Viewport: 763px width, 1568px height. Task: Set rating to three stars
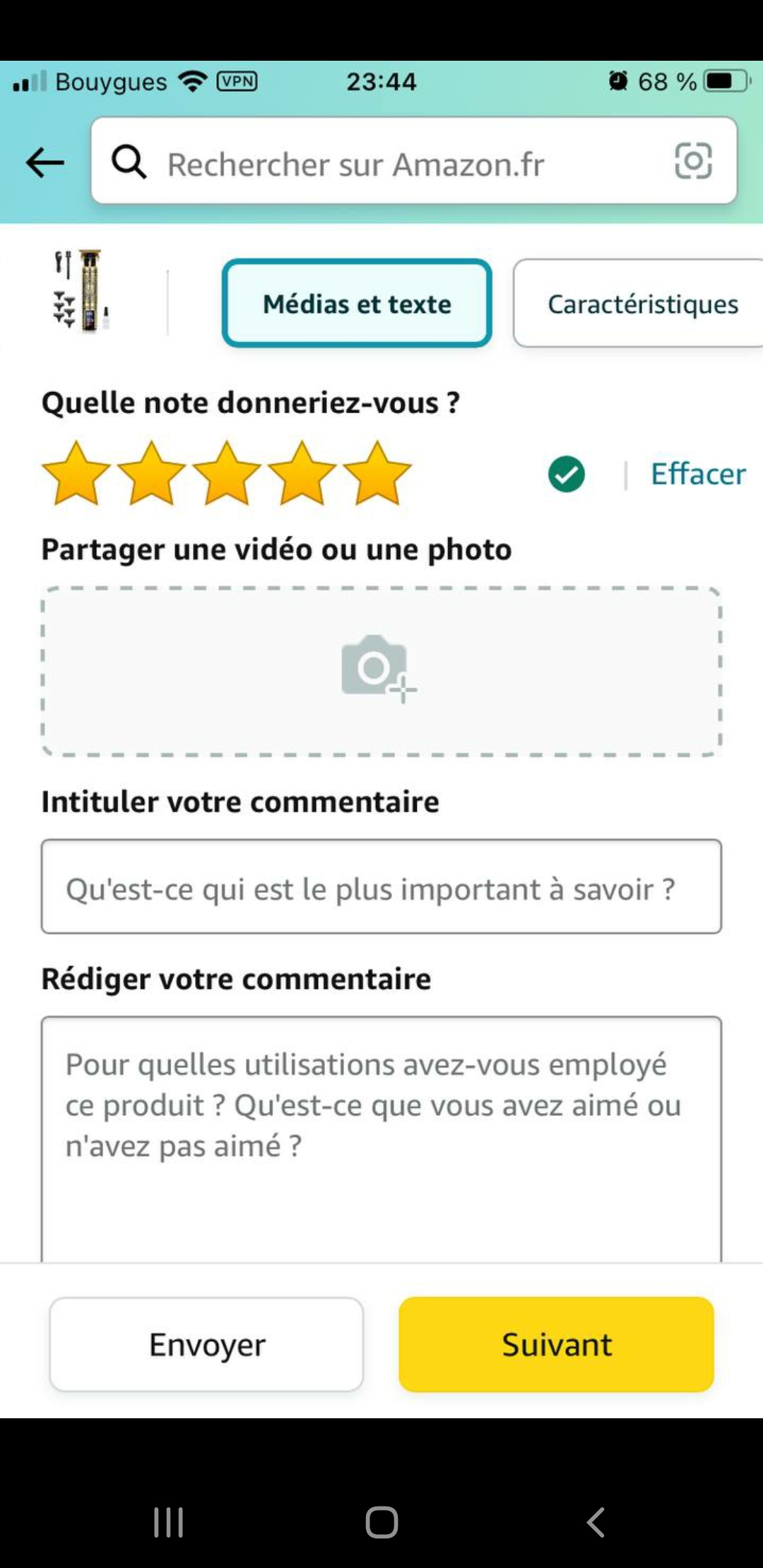coord(227,473)
